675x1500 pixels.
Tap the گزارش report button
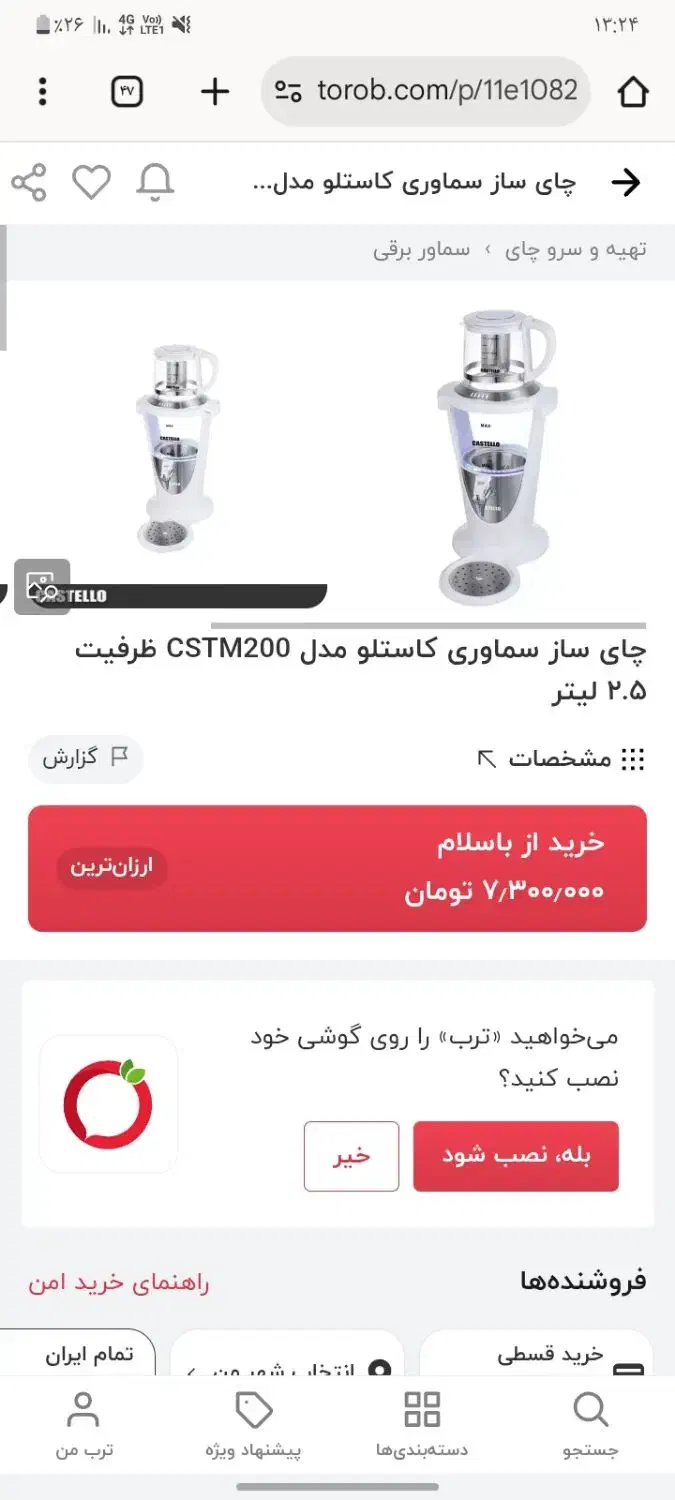pyautogui.click(x=85, y=758)
